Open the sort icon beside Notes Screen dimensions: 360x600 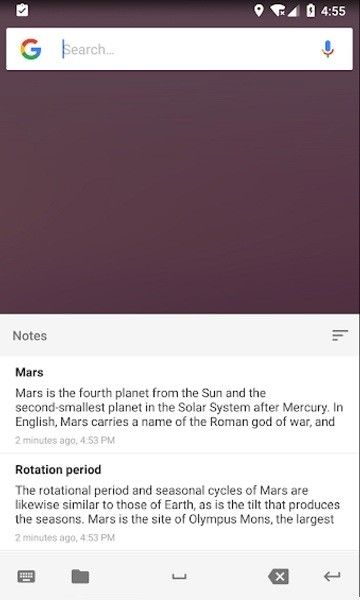[340, 335]
